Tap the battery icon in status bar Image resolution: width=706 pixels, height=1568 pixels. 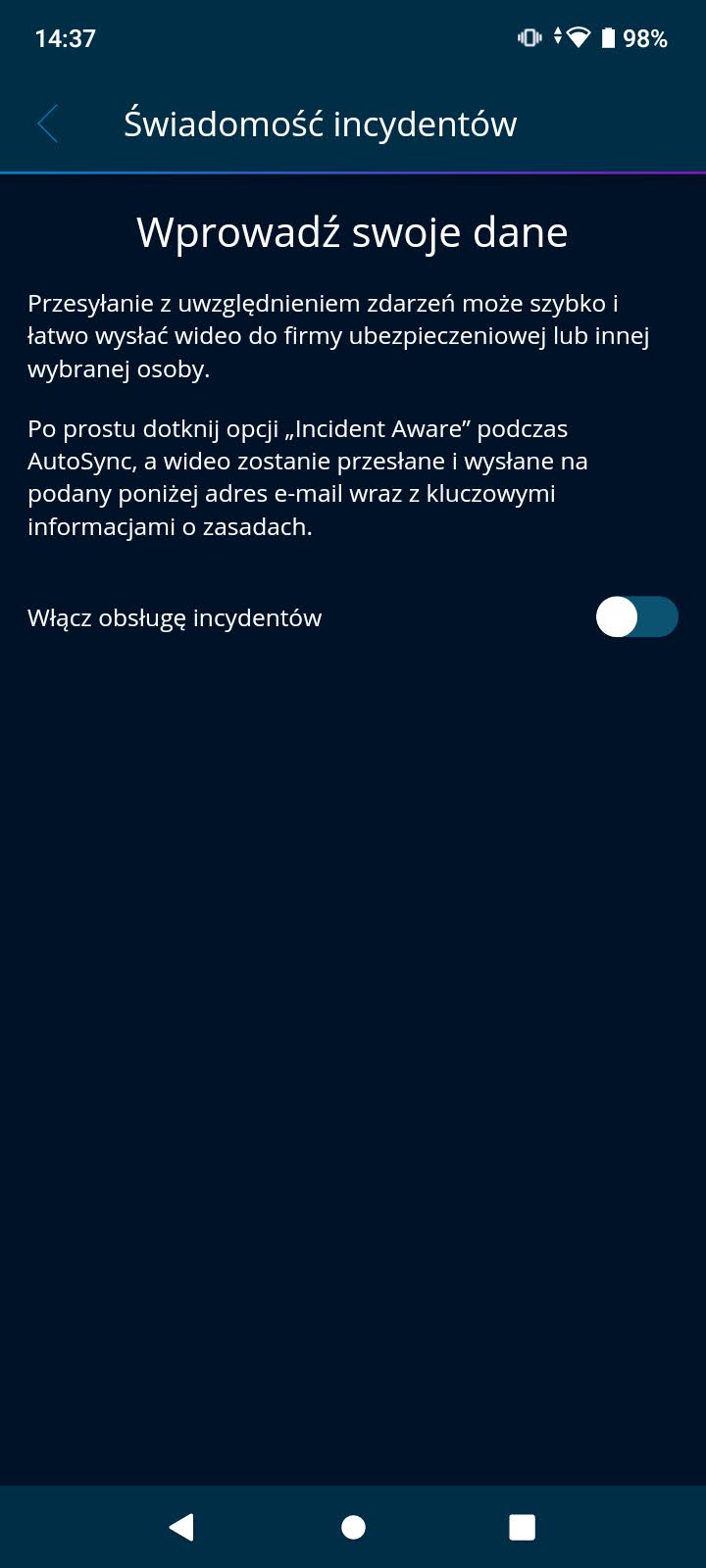point(610,37)
